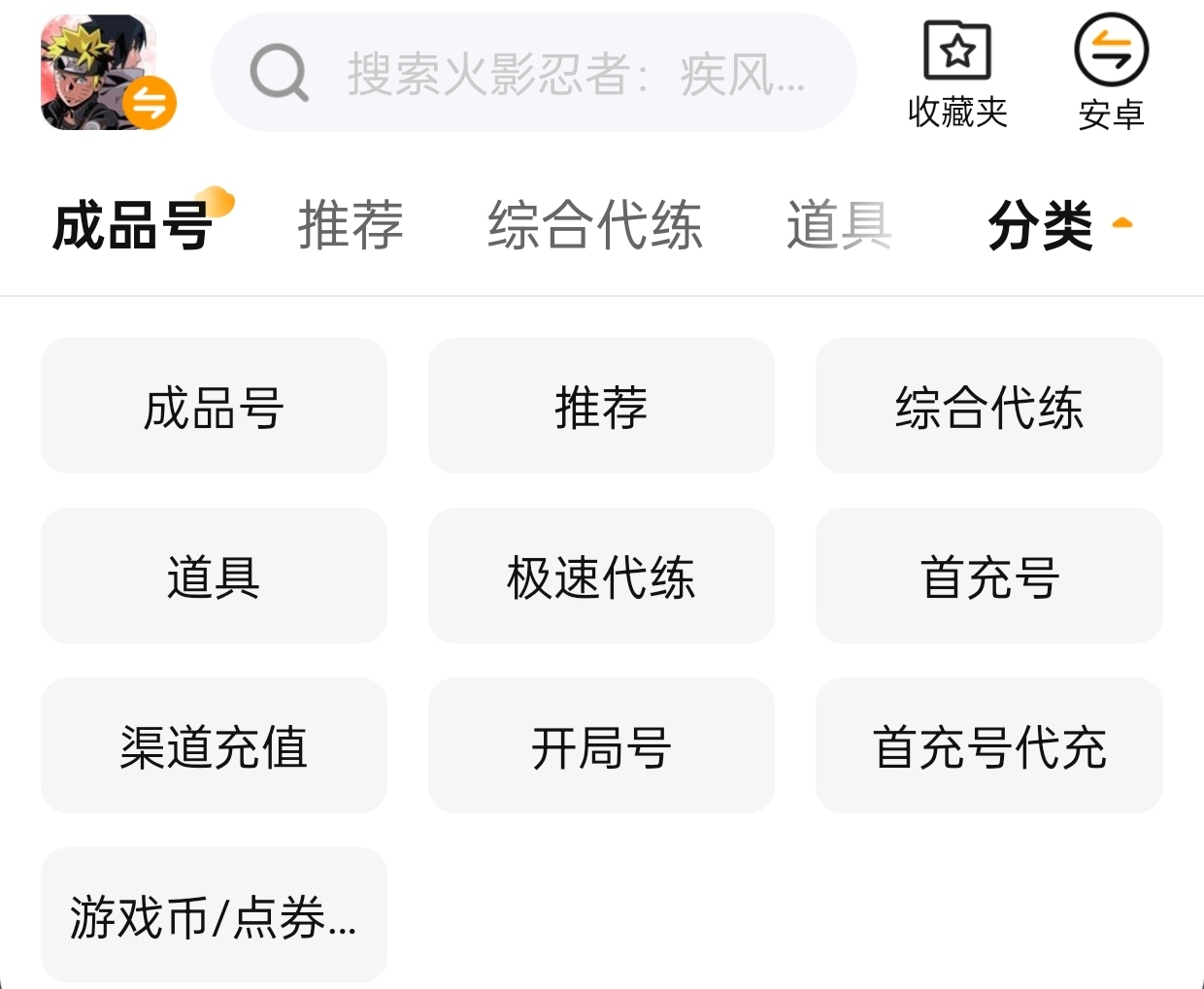Switch to the 综合代练 top tab
The height and width of the screenshot is (989, 1204).
[594, 225]
